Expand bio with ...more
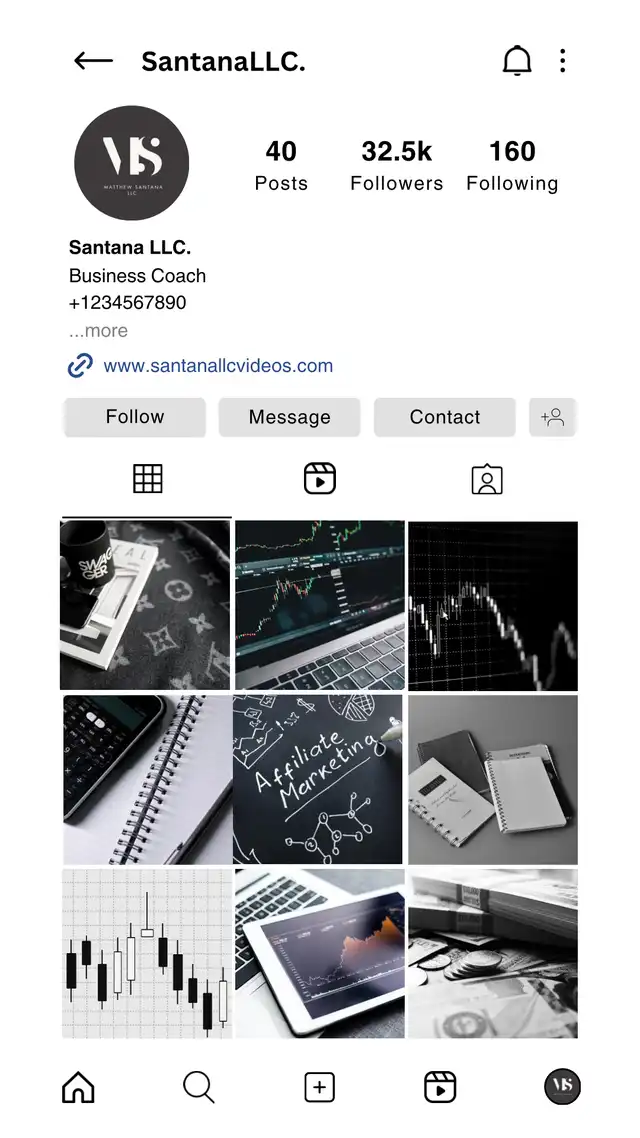Screen dimensions: 640x1138 98,331
